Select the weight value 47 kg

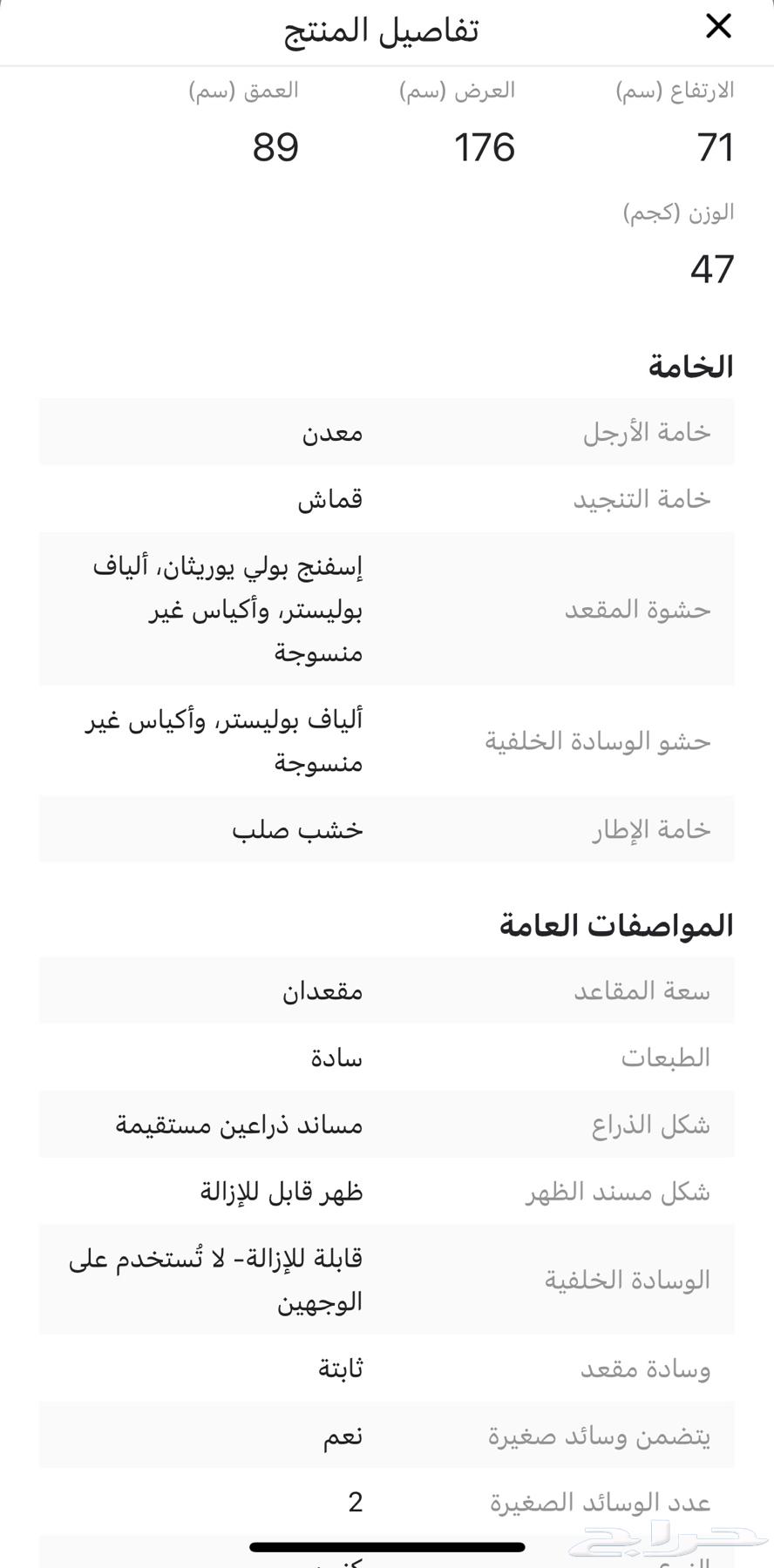[716, 271]
